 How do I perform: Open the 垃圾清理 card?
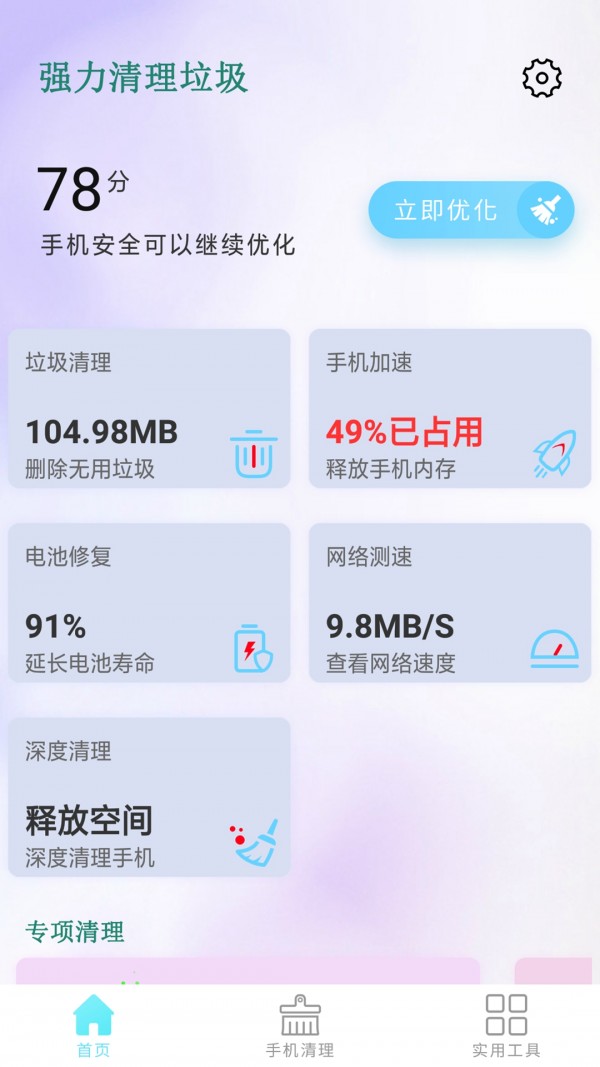[149, 408]
